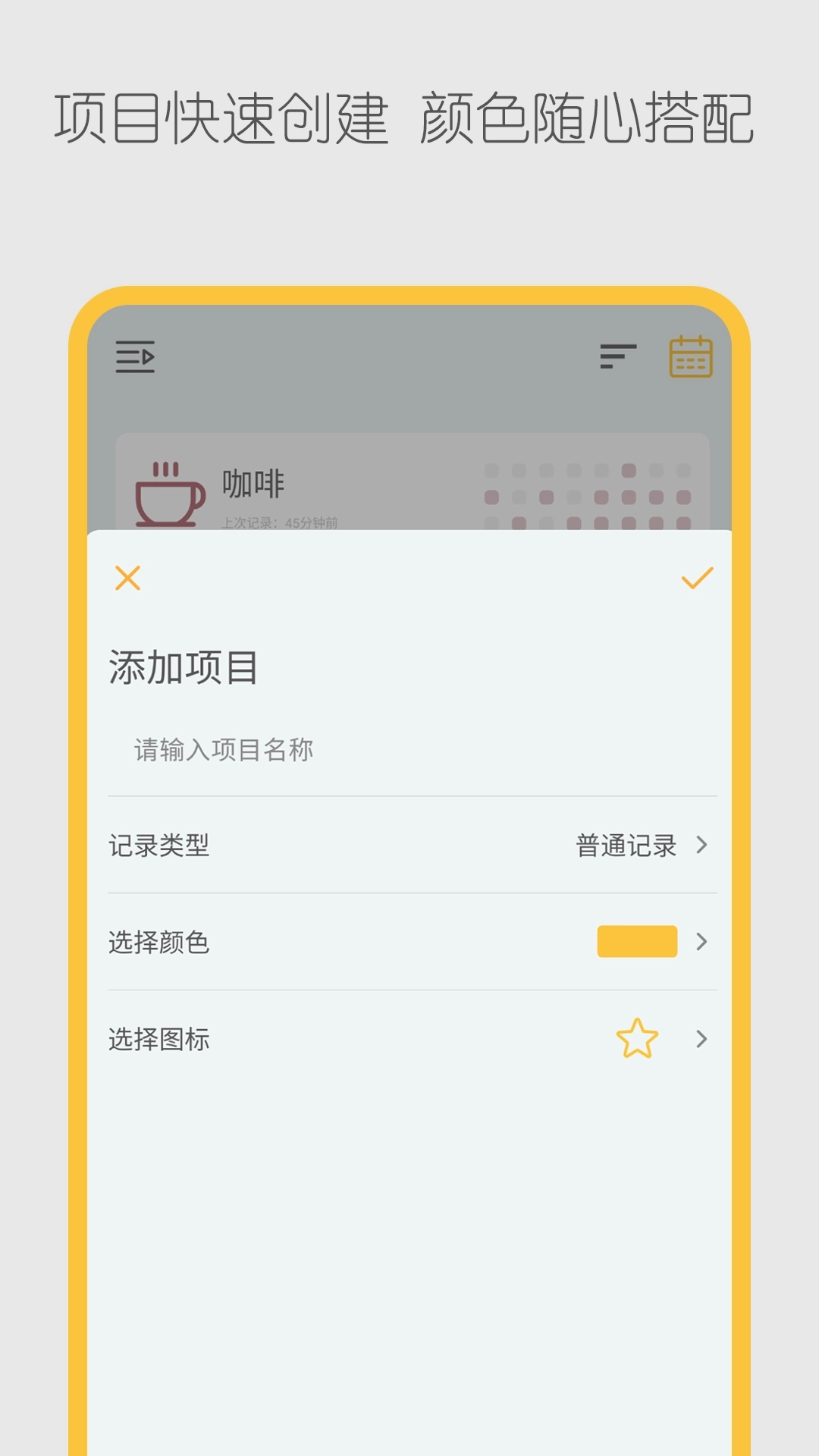This screenshot has width=819, height=1456.
Task: Open the calendar view icon
Action: point(692,356)
